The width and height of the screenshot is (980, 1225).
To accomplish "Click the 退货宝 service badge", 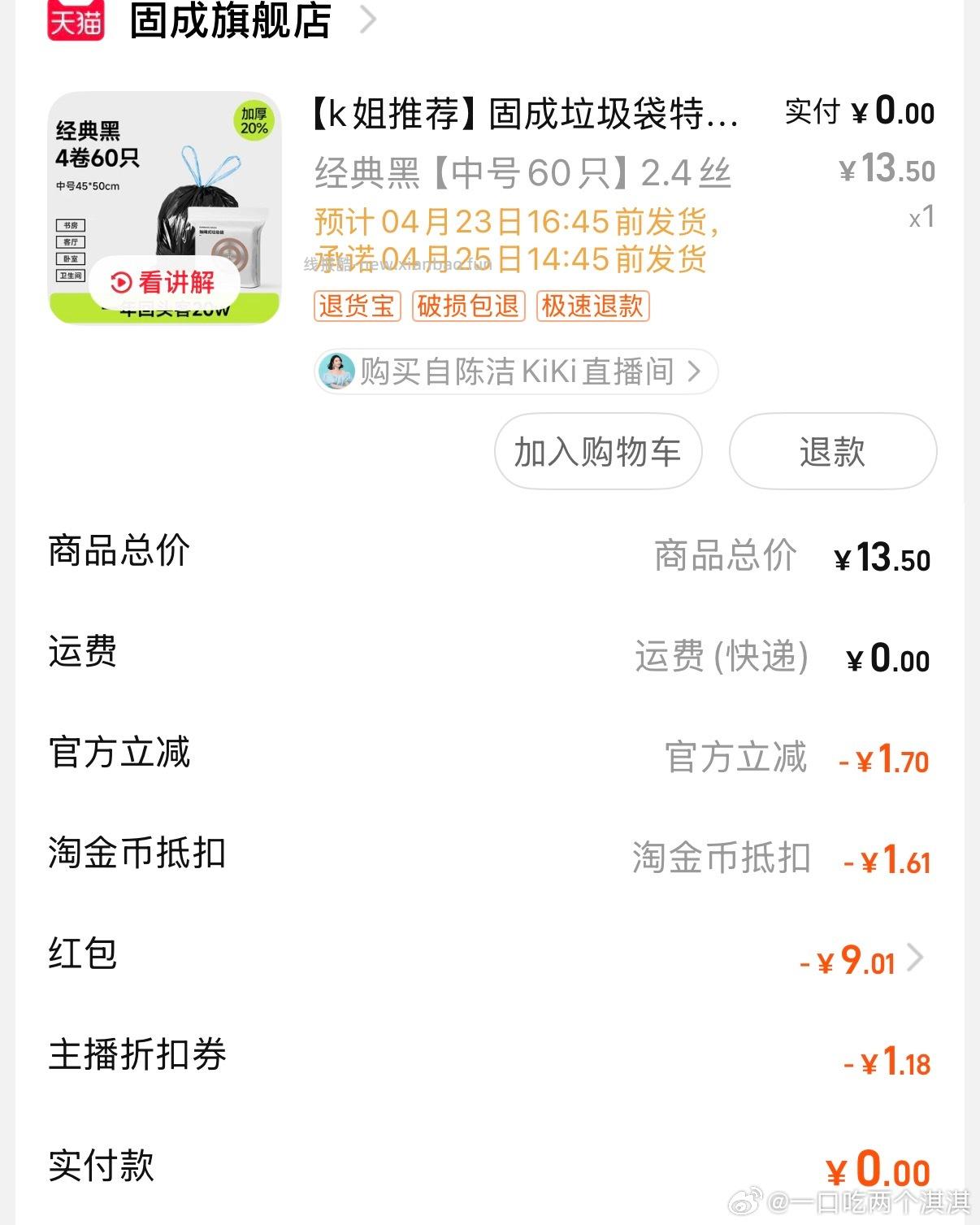I will click(357, 306).
